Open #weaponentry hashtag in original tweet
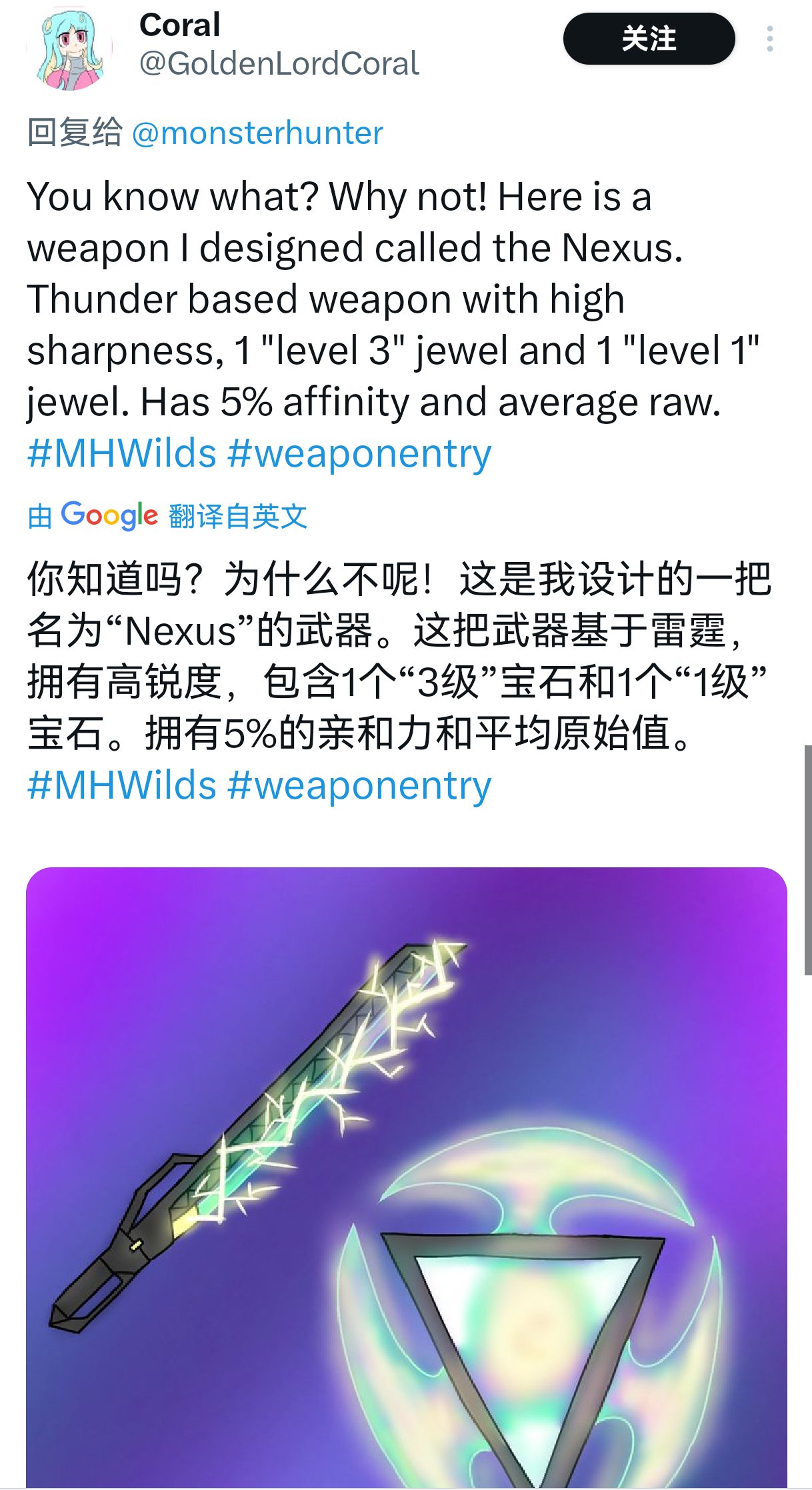 [359, 453]
